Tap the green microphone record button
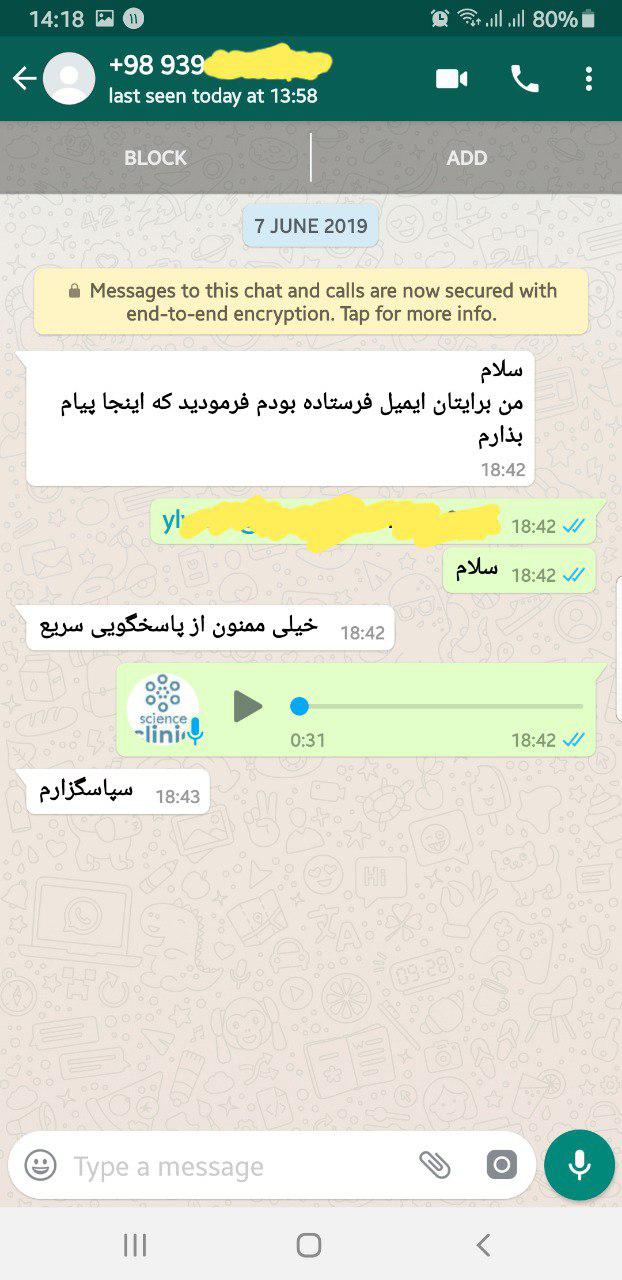The width and height of the screenshot is (622, 1280). point(579,1165)
